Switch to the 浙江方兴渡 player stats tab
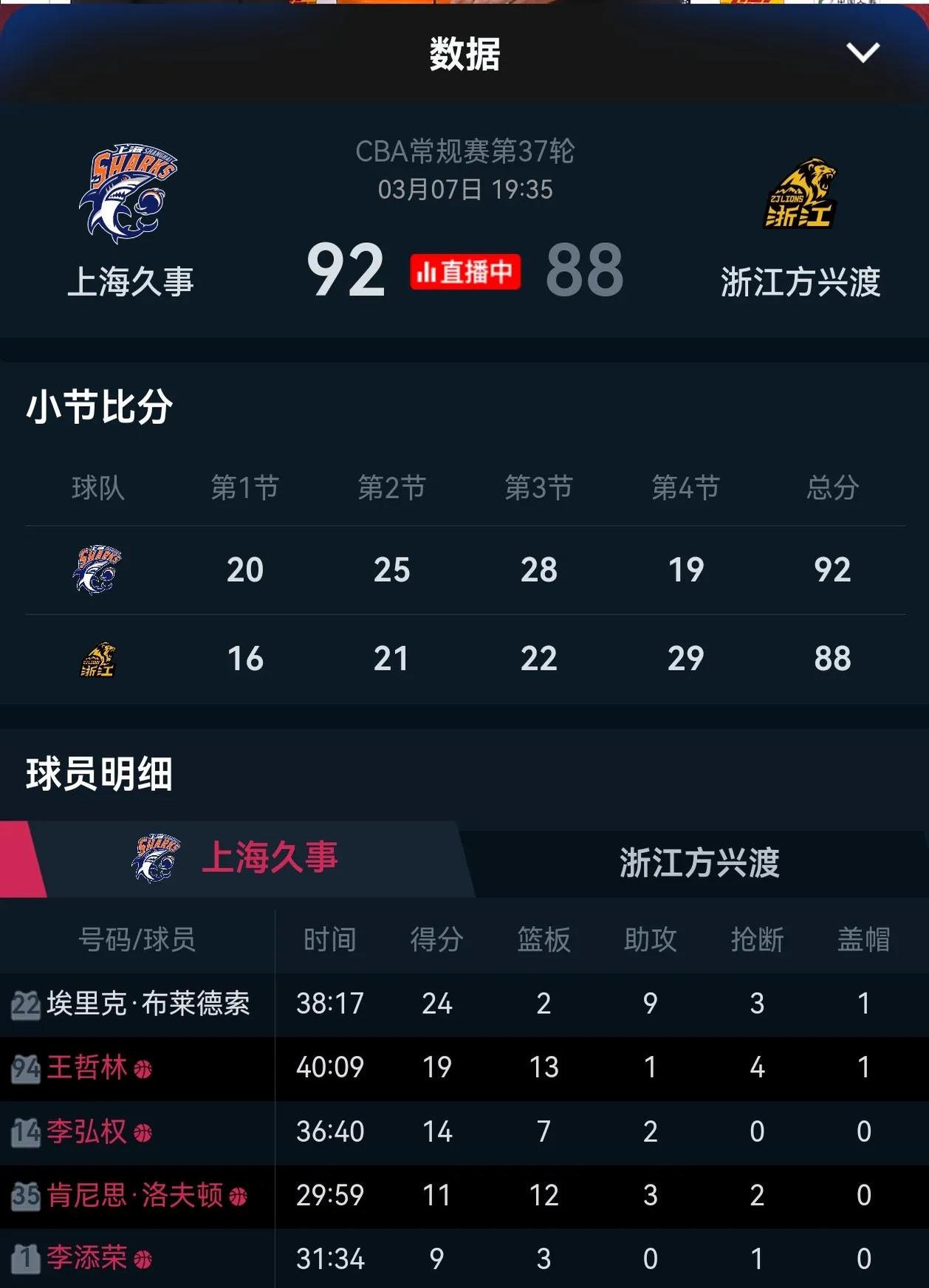 [698, 861]
